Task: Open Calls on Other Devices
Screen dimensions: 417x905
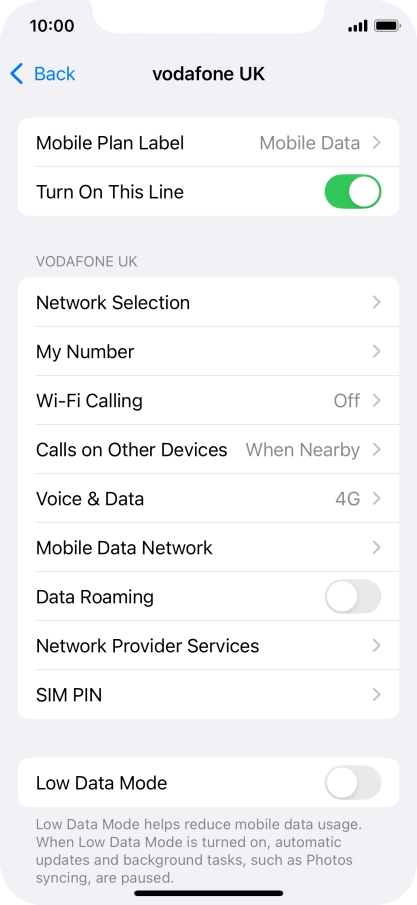Action: pos(208,450)
